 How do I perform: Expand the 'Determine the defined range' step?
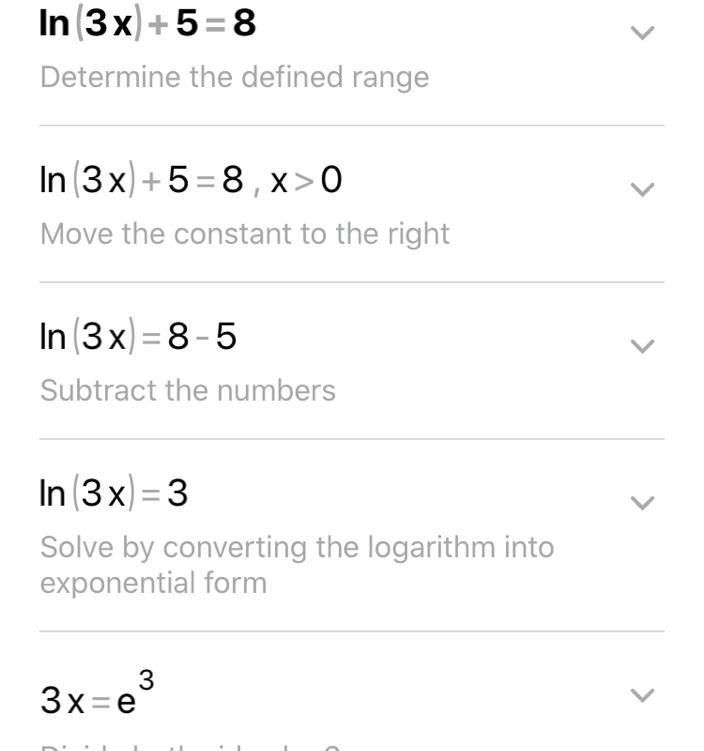point(642,33)
